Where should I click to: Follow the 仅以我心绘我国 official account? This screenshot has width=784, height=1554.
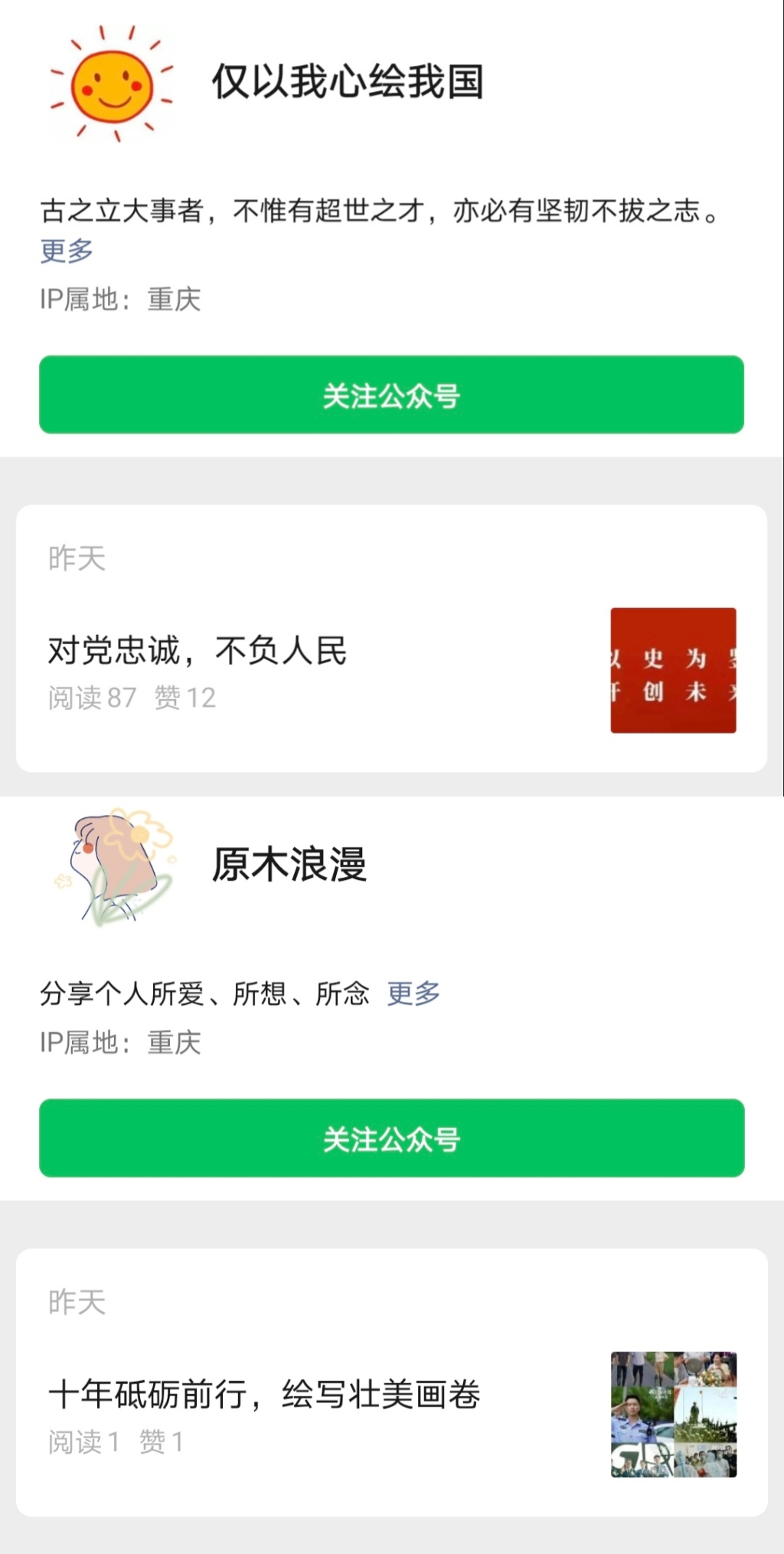[x=391, y=394]
